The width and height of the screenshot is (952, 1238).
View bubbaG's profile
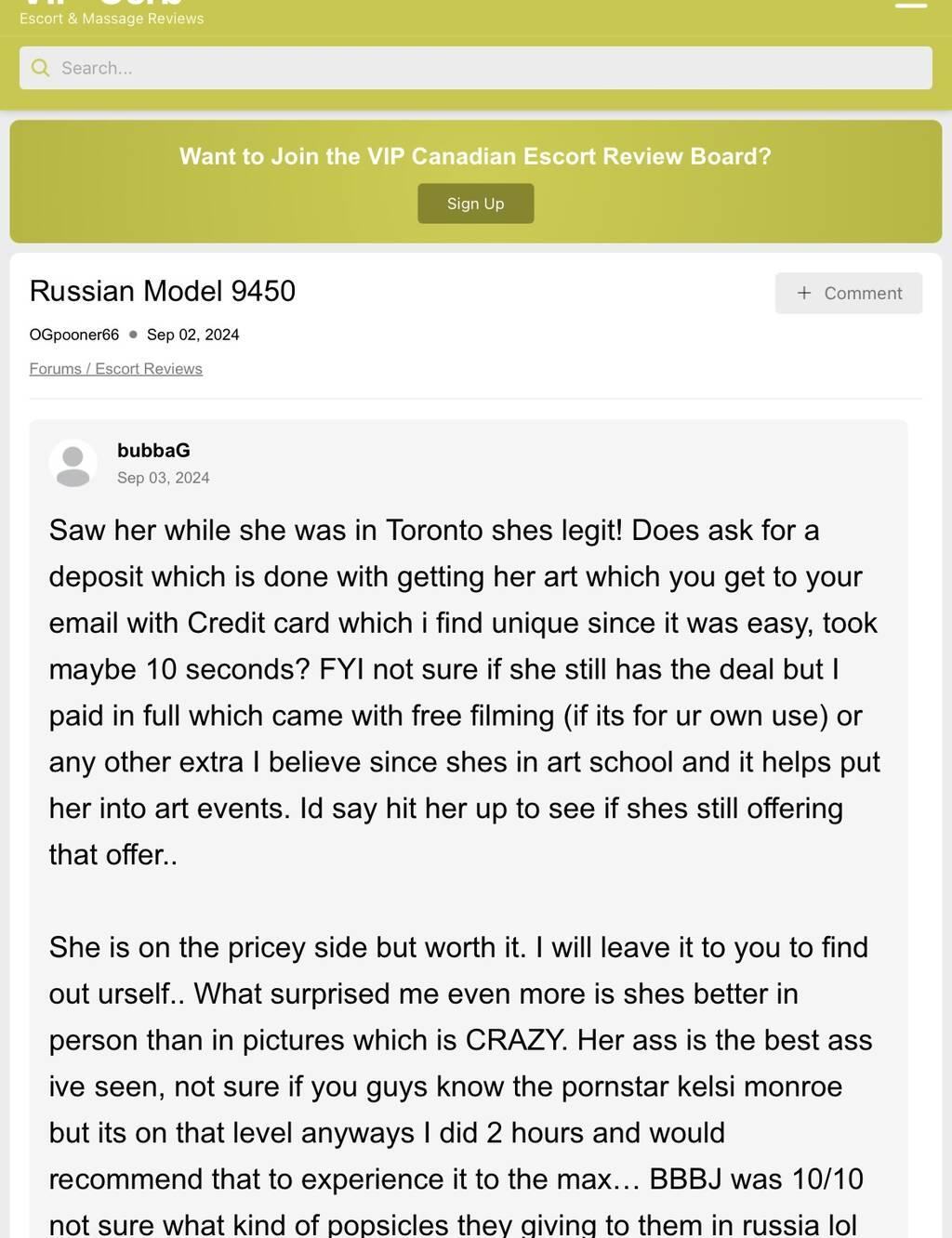pos(153,450)
